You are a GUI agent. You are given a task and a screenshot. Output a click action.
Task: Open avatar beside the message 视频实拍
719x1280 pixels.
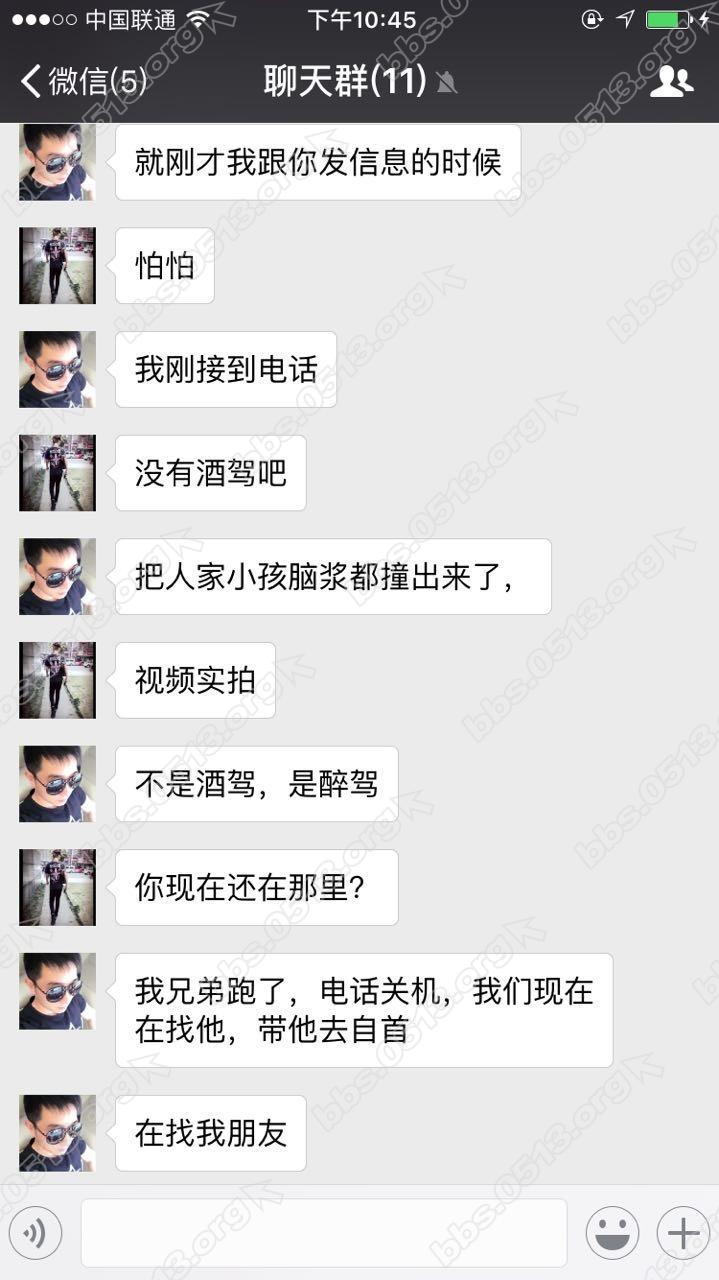click(57, 680)
